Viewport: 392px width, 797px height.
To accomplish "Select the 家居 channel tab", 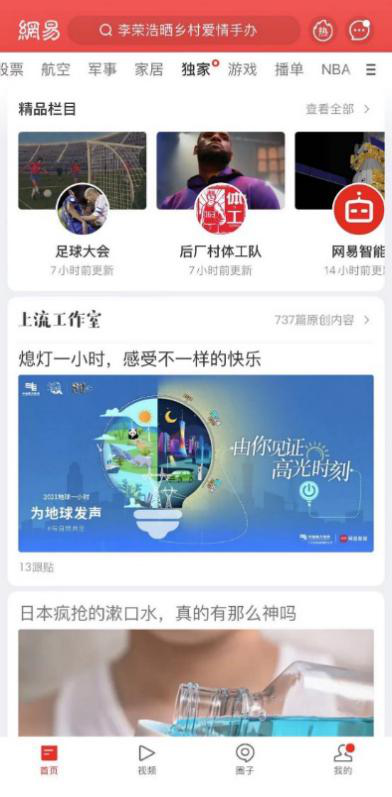I will [x=149, y=70].
